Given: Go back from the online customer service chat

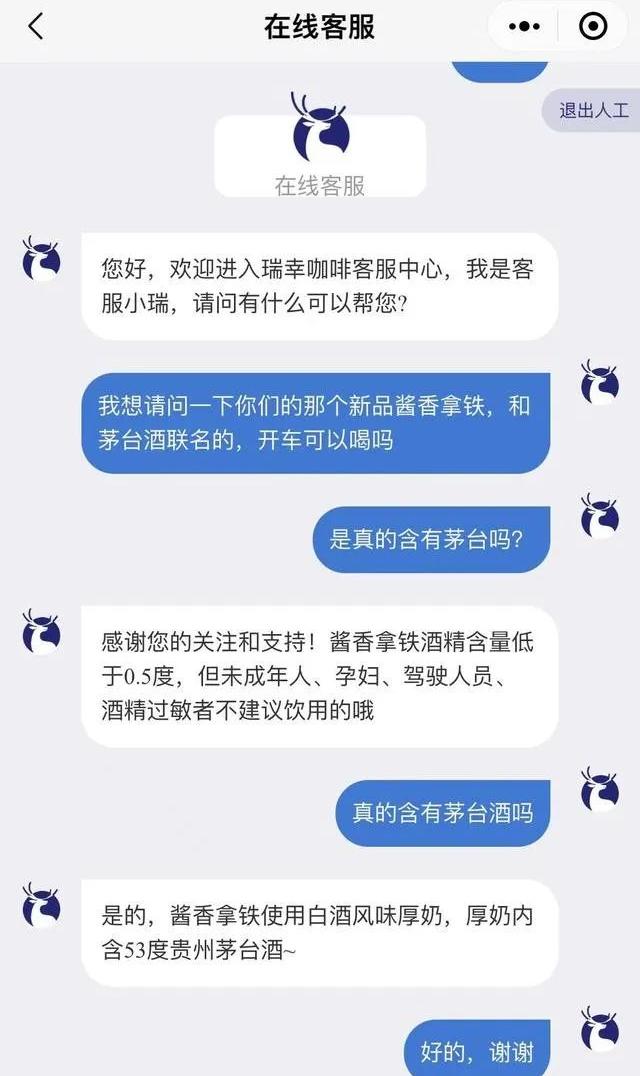Looking at the screenshot, I should [36, 27].
